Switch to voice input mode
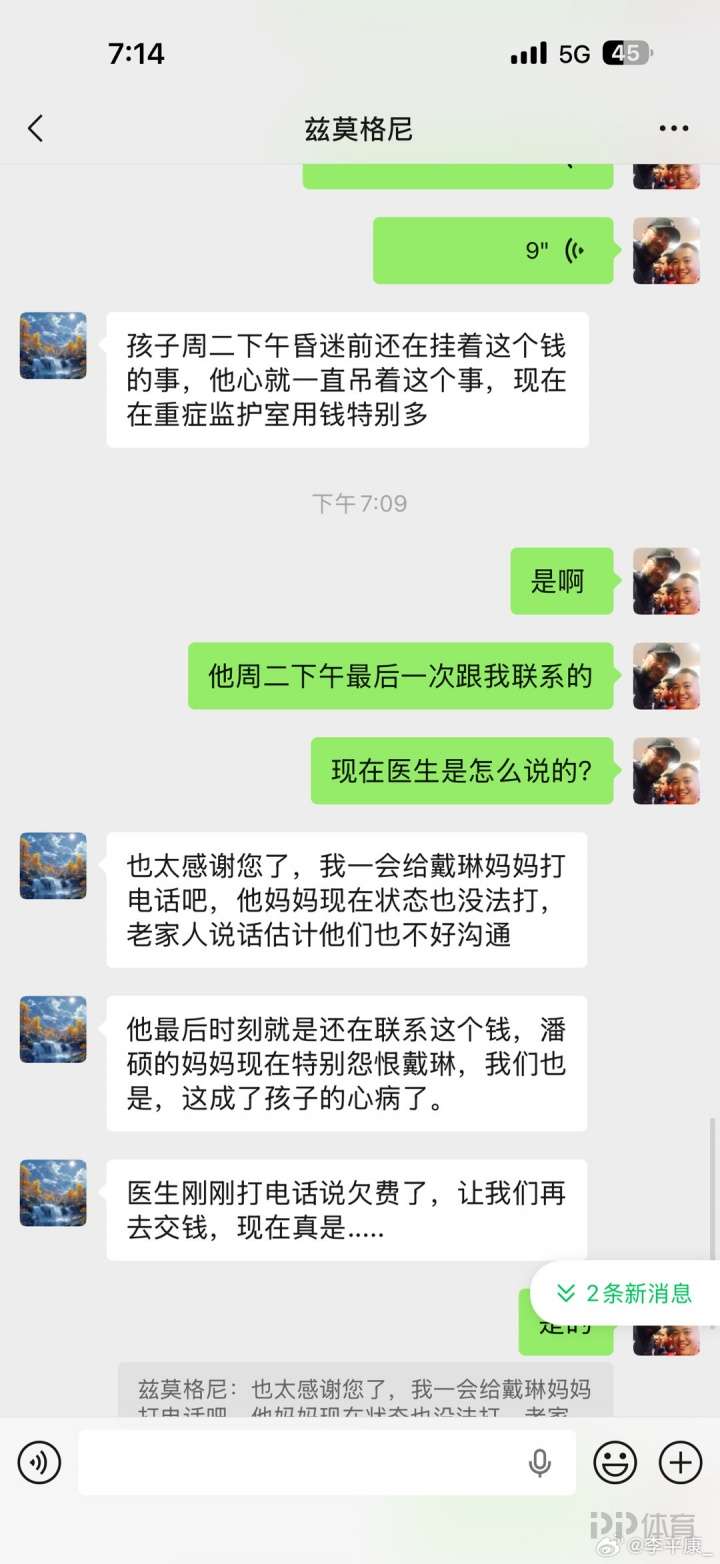This screenshot has width=720, height=1564. click(x=40, y=1463)
